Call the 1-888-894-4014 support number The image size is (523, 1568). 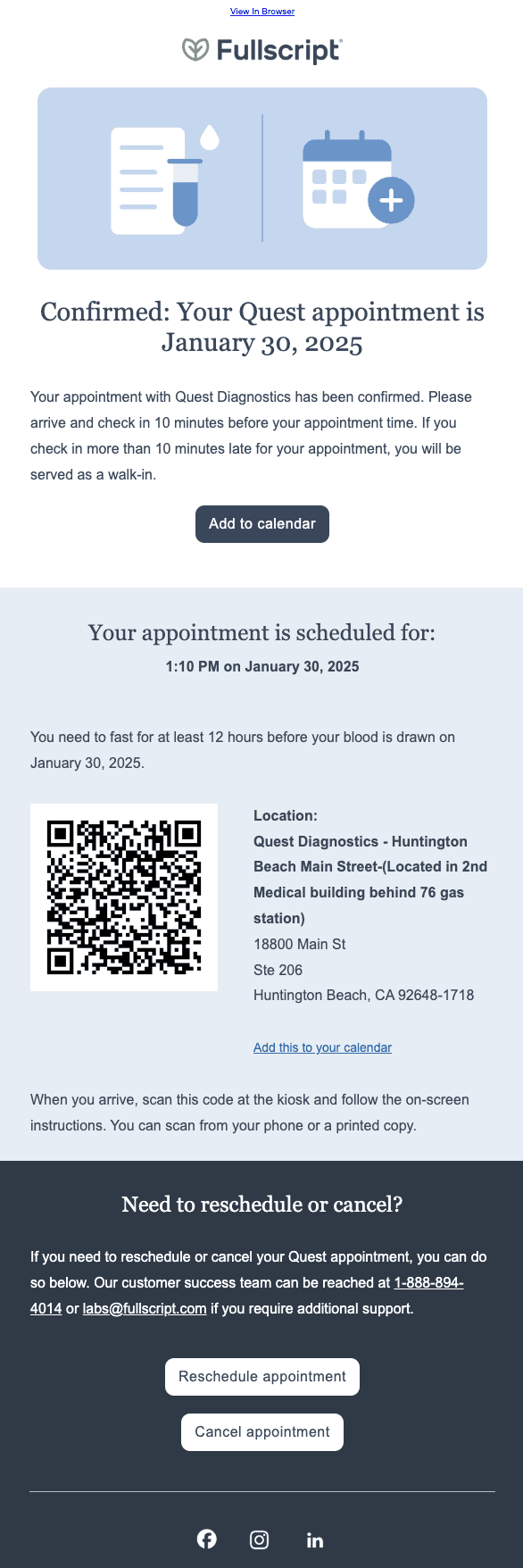[x=428, y=1282]
